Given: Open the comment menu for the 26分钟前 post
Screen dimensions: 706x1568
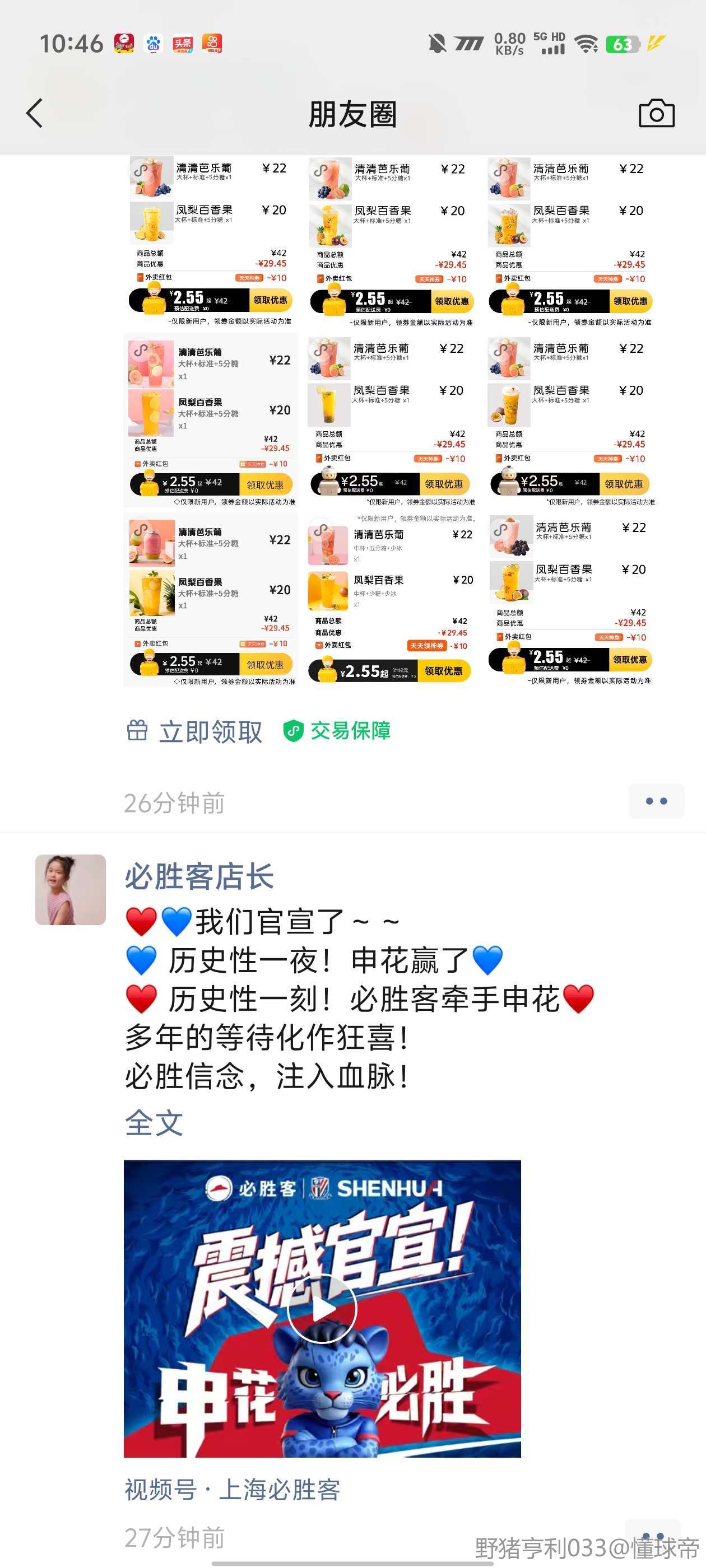Looking at the screenshot, I should point(656,801).
